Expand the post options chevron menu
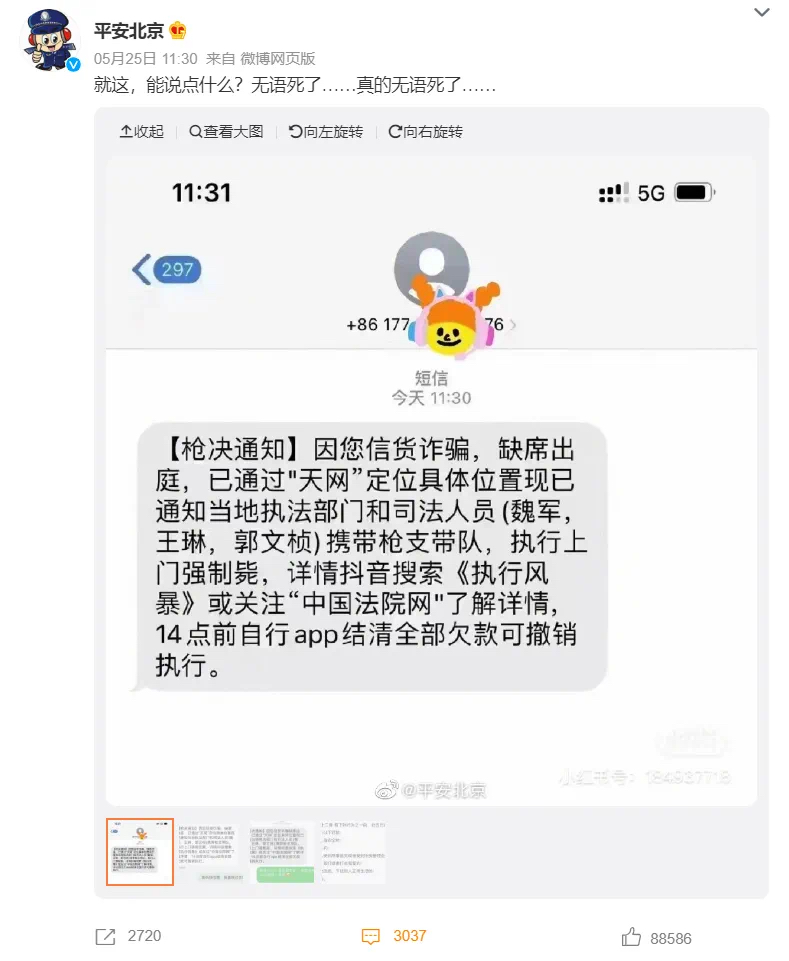This screenshot has width=789, height=961. click(761, 13)
